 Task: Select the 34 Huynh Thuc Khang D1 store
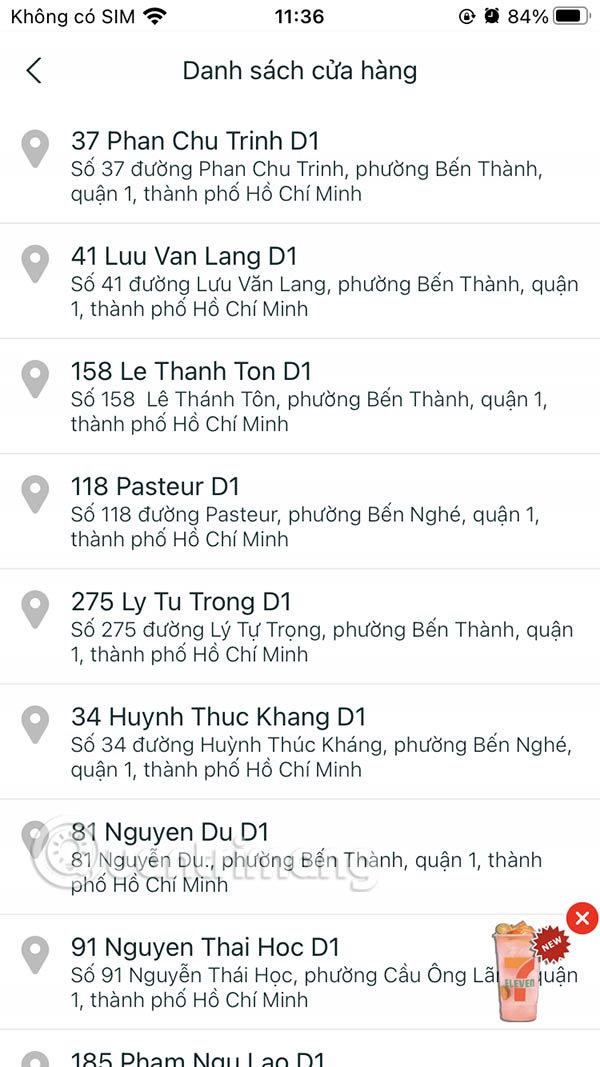click(300, 741)
